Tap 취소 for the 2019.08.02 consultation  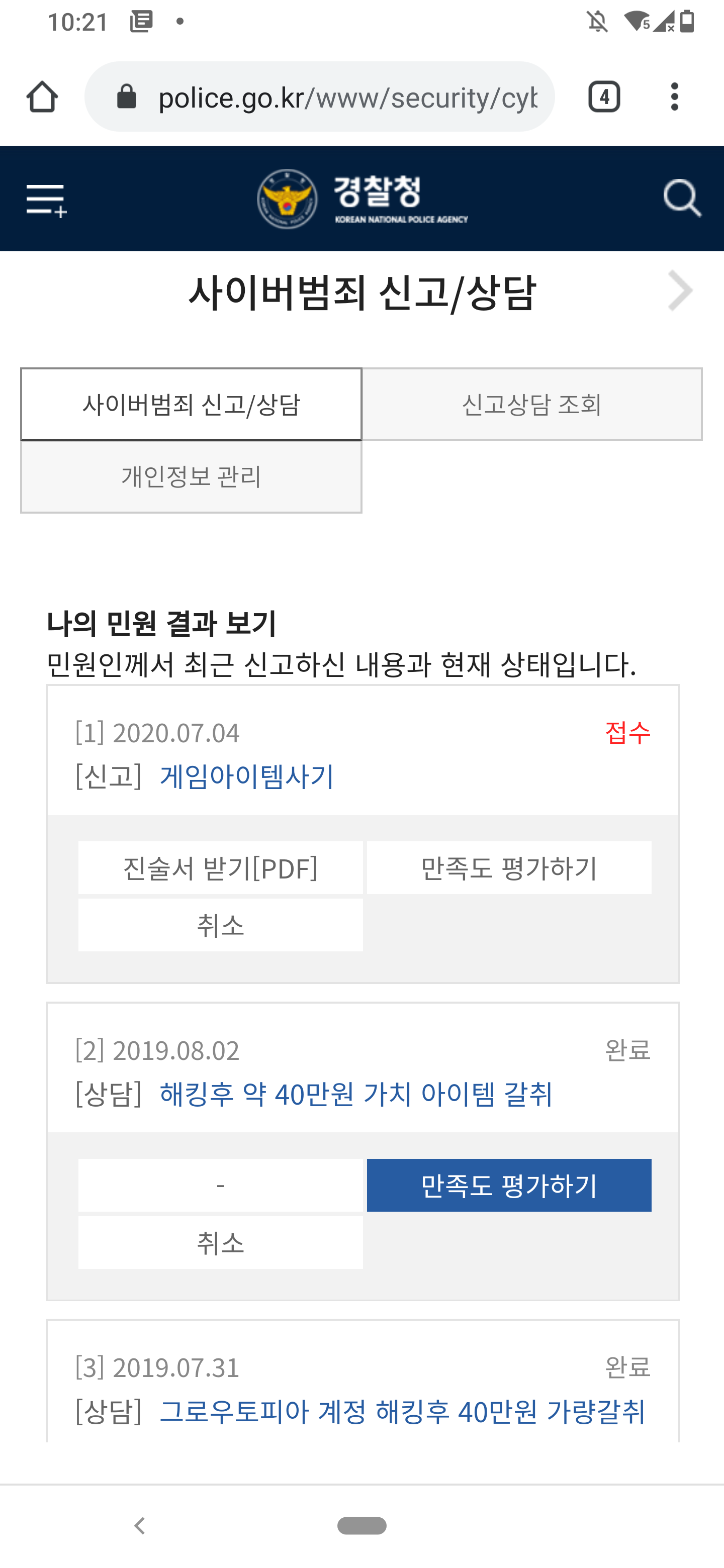(220, 1242)
